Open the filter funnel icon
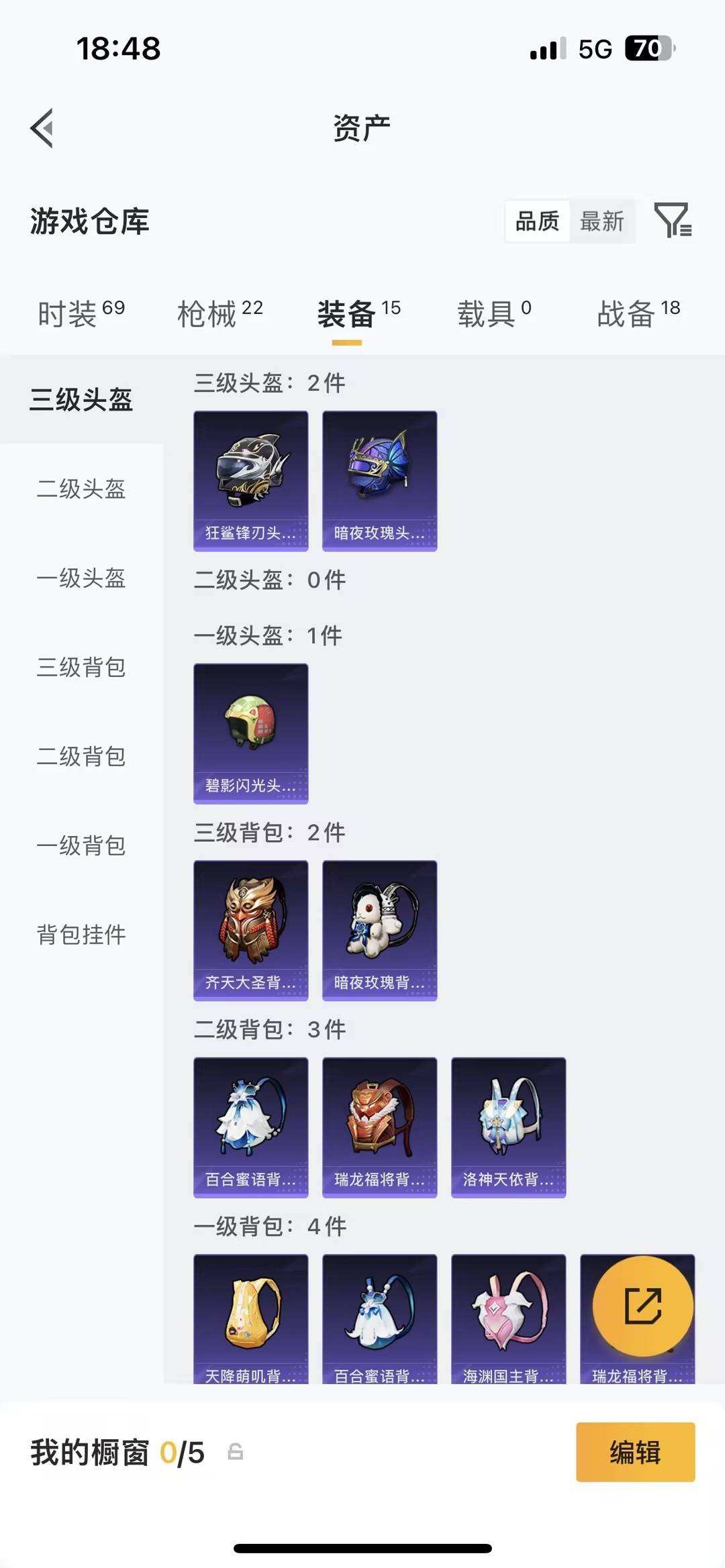The width and height of the screenshot is (725, 1568). click(673, 220)
